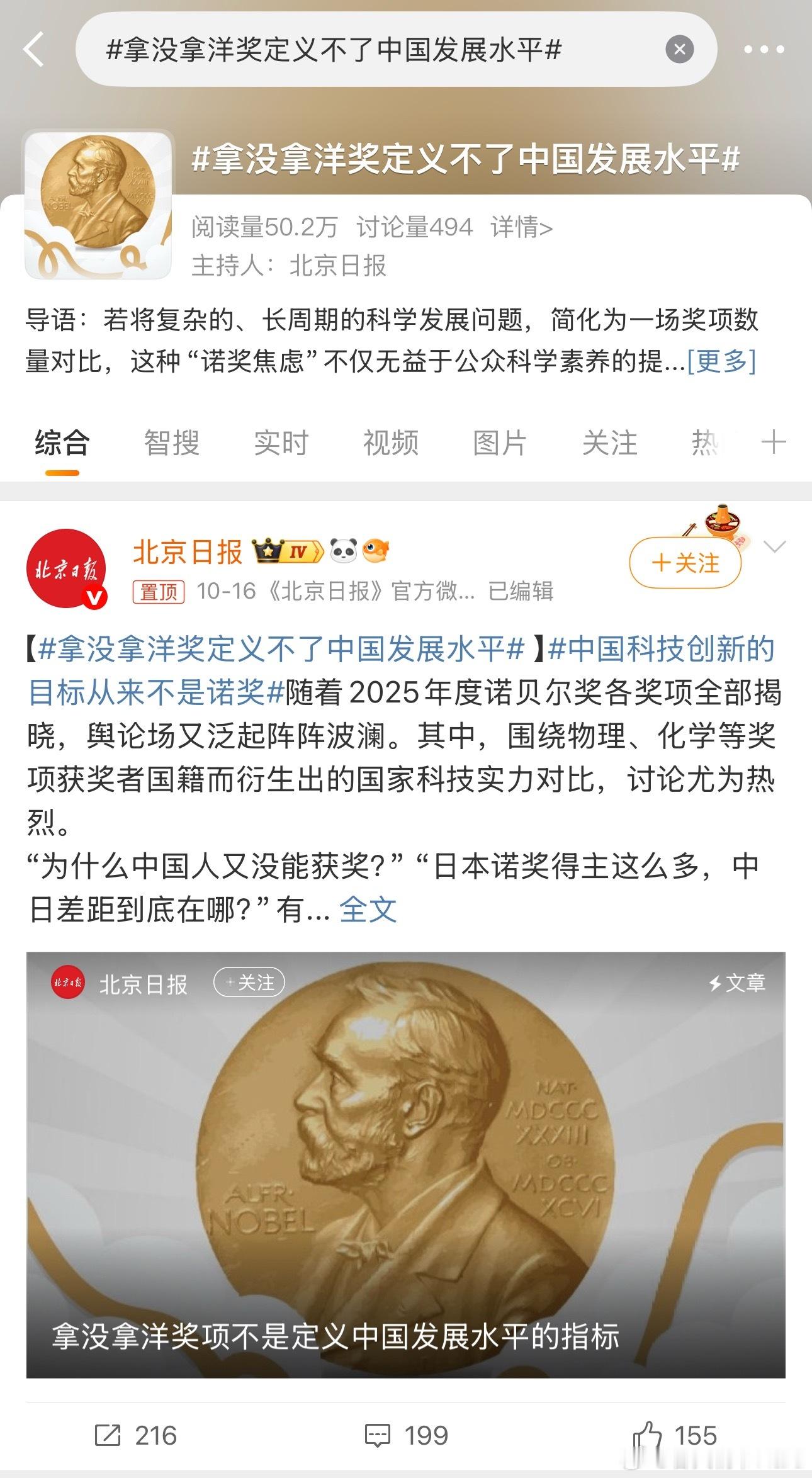Open comments on the 北京日报 post
Image resolution: width=812 pixels, height=1478 pixels.
pos(406,1436)
